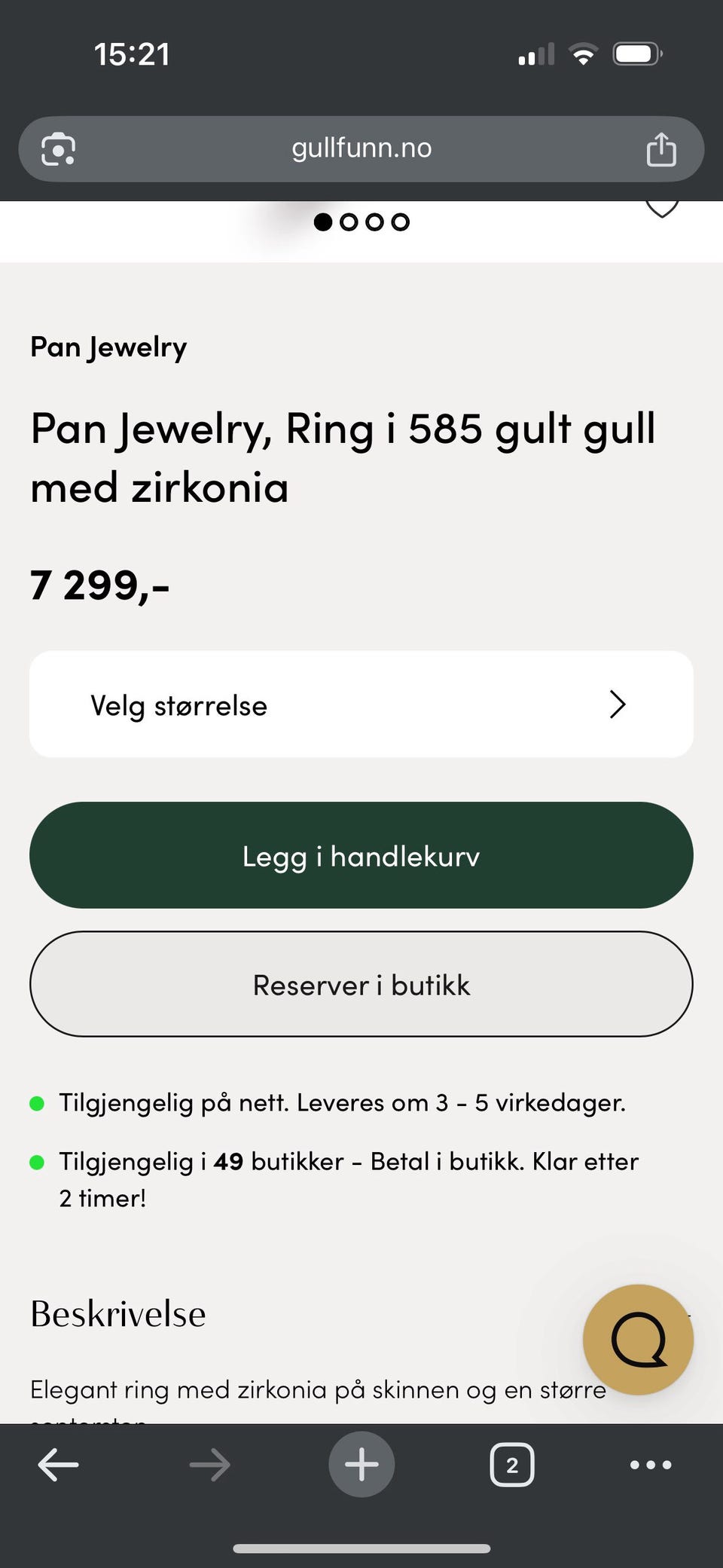Add ring to favorites with heart icon
Image resolution: width=723 pixels, height=1568 pixels.
(663, 209)
